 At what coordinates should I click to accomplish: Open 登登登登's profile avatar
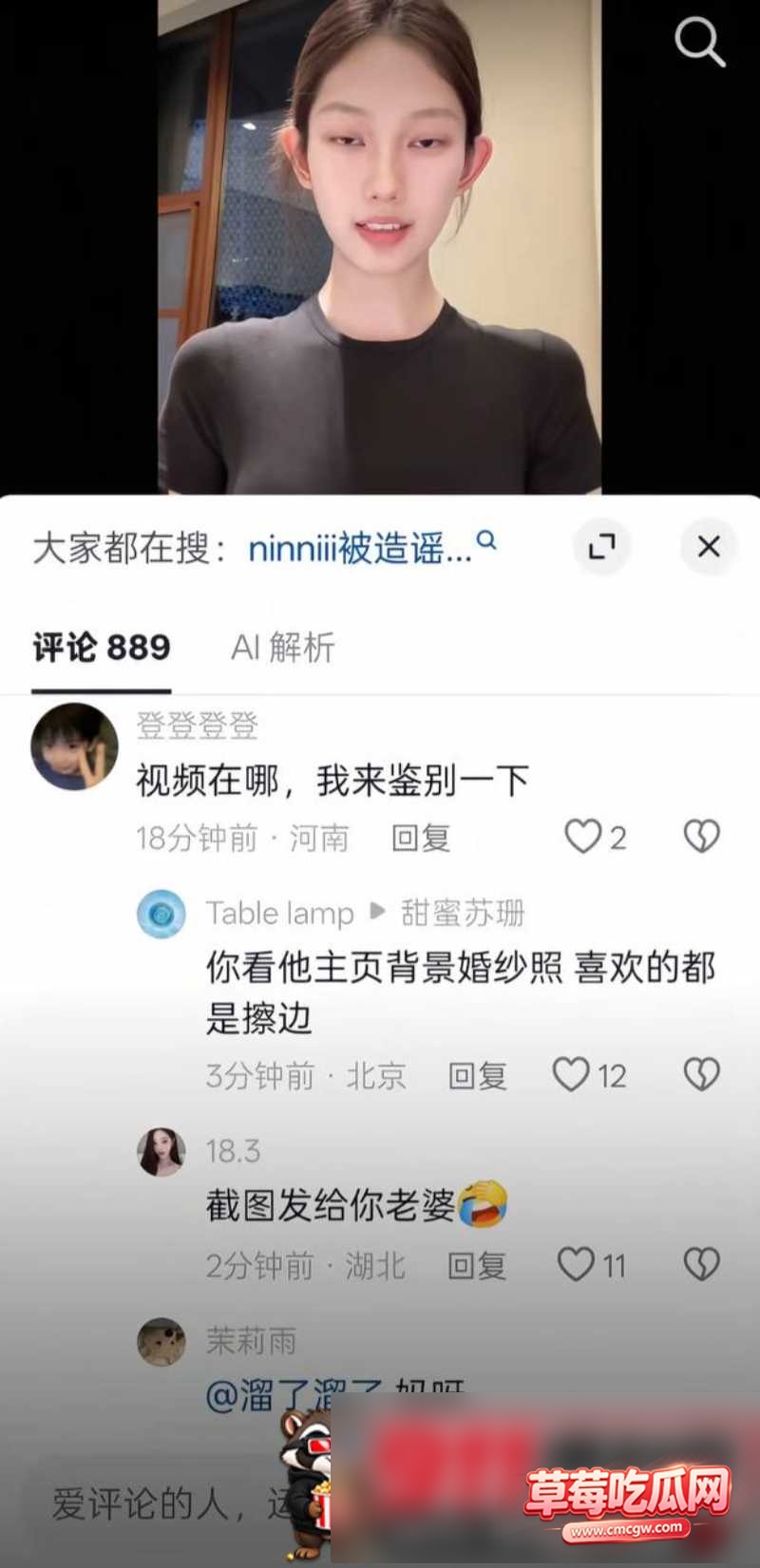coord(75,746)
